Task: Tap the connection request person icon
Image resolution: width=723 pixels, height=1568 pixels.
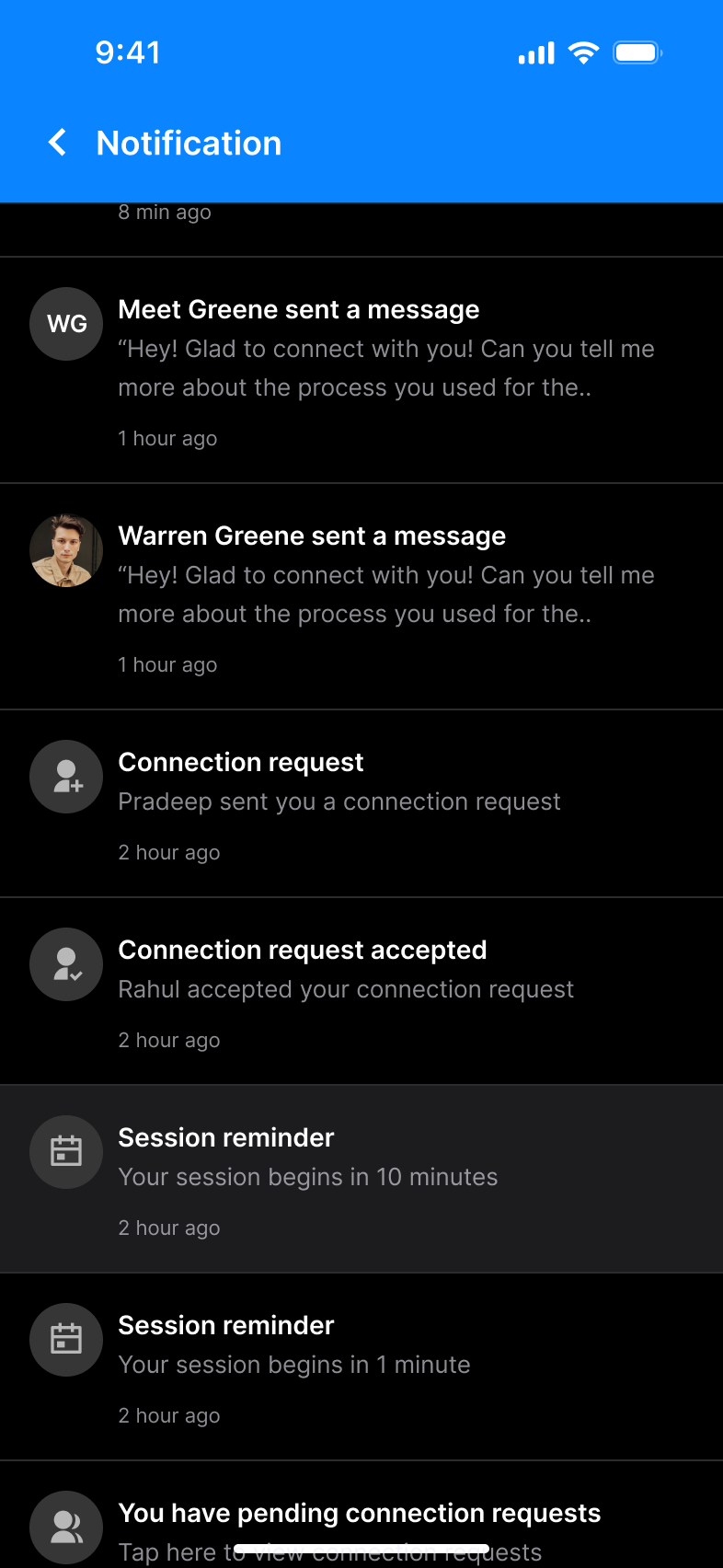Action: (65, 777)
